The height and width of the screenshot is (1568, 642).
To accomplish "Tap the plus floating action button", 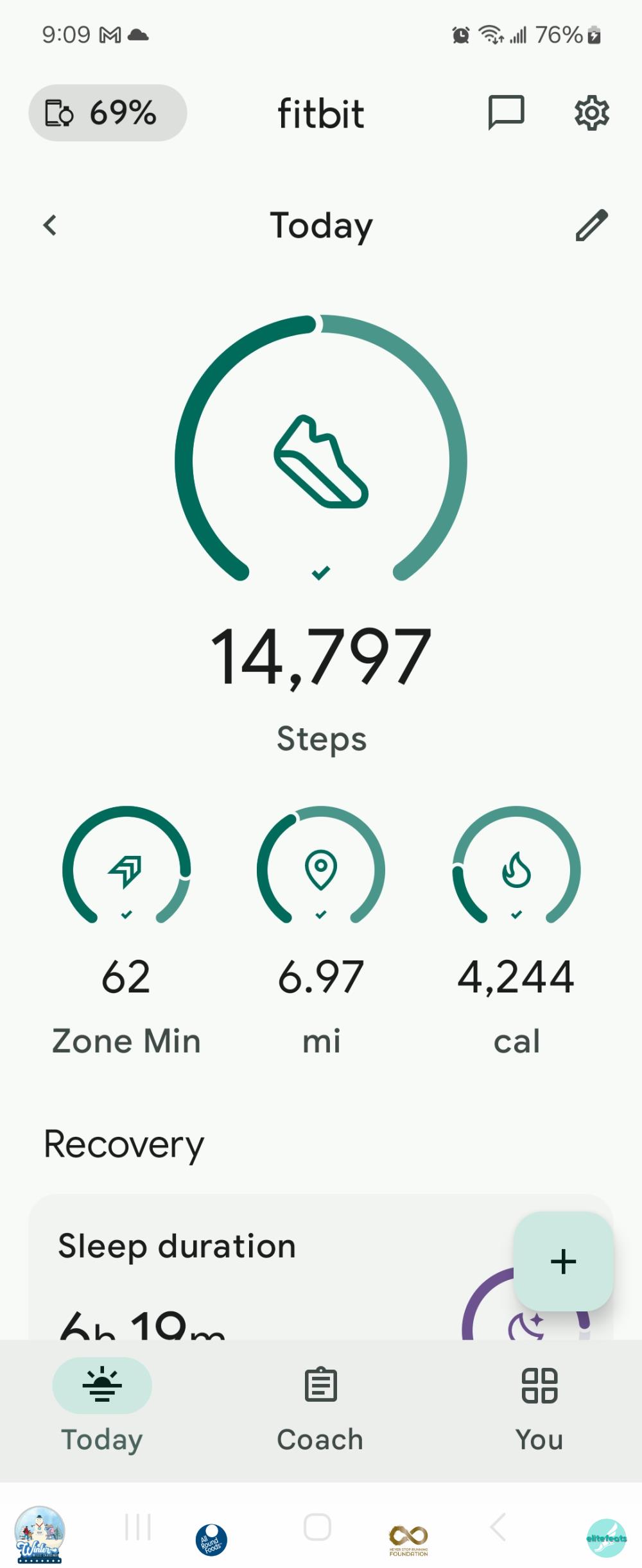I will click(x=563, y=1261).
